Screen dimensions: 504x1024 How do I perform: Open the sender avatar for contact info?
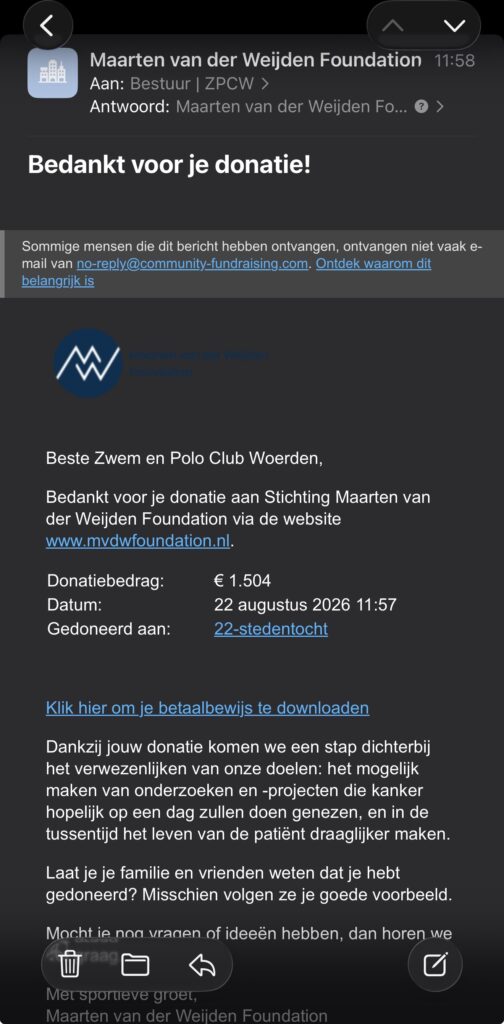[52, 73]
